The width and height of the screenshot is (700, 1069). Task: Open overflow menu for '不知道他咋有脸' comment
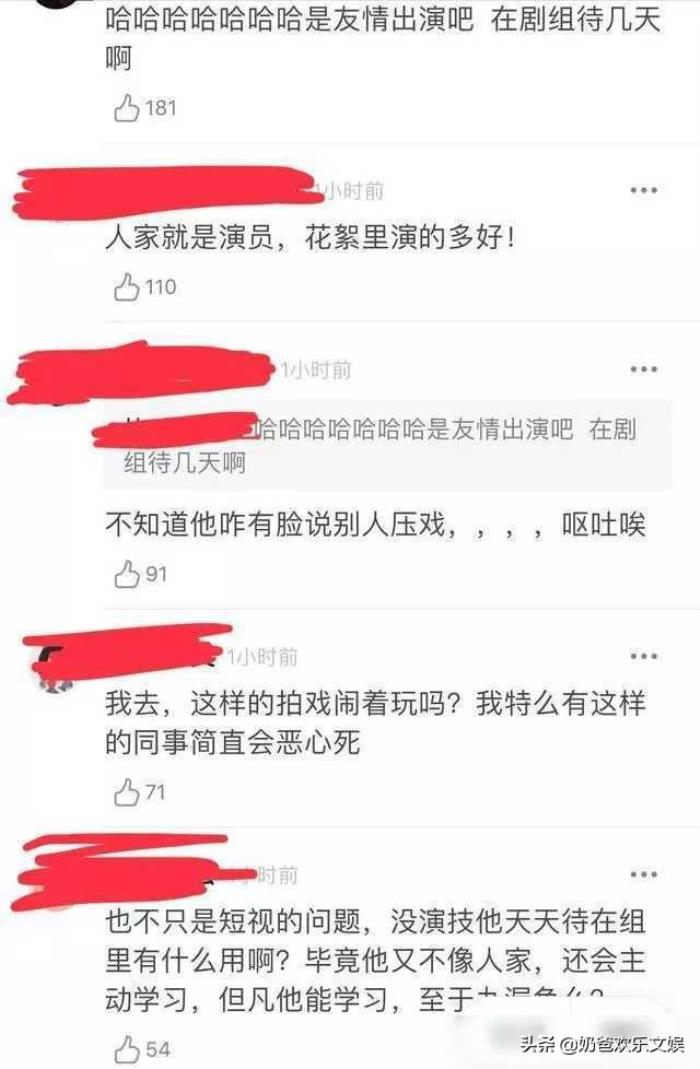pyautogui.click(x=643, y=369)
